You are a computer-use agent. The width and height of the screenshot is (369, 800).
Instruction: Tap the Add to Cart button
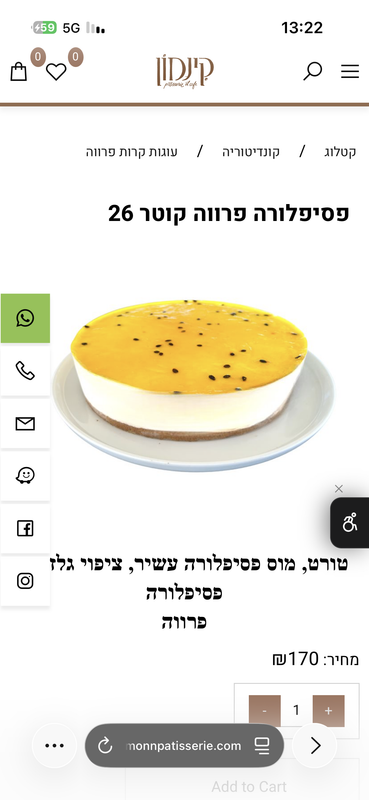tap(249, 786)
